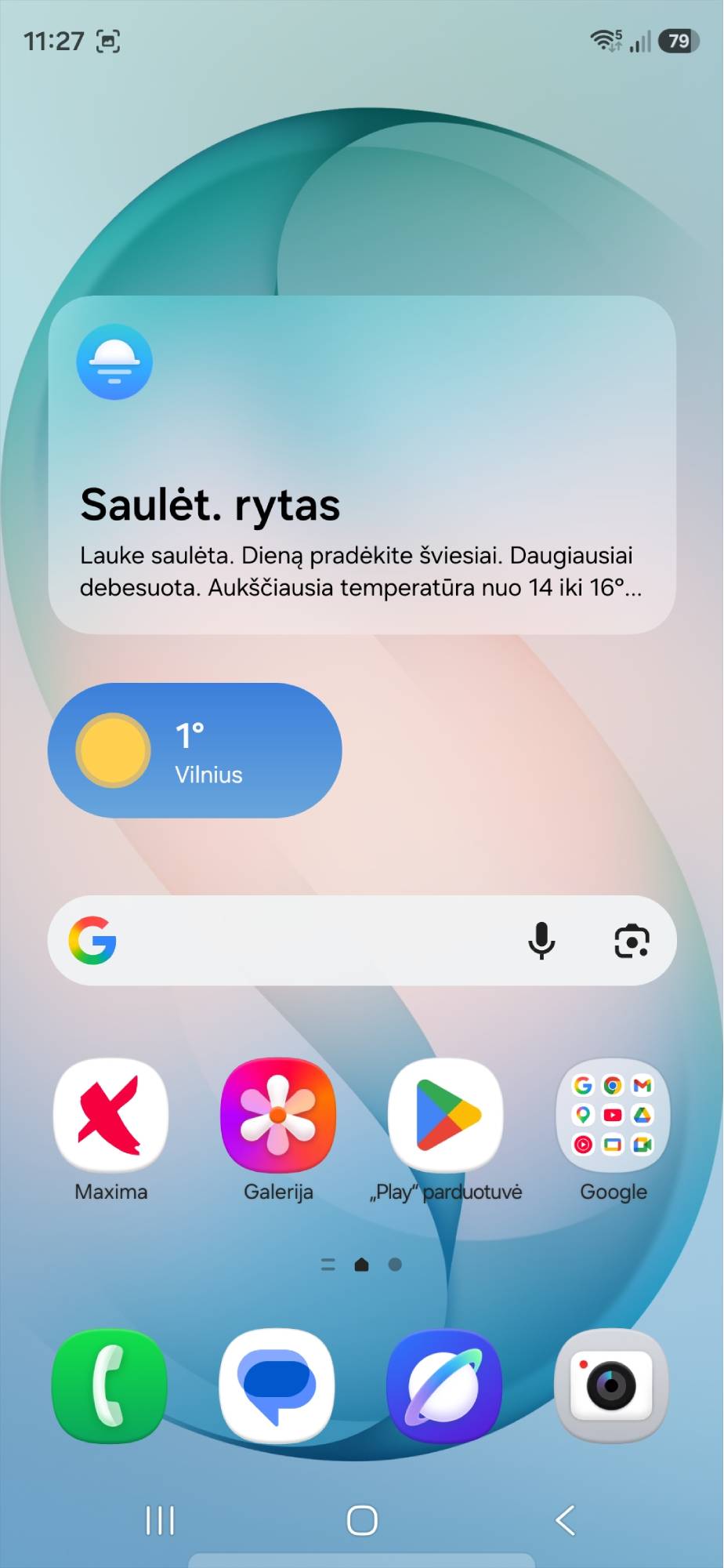Show recent apps from the navigation bar
Viewport: 724px width, 1568px height.
tap(160, 1520)
